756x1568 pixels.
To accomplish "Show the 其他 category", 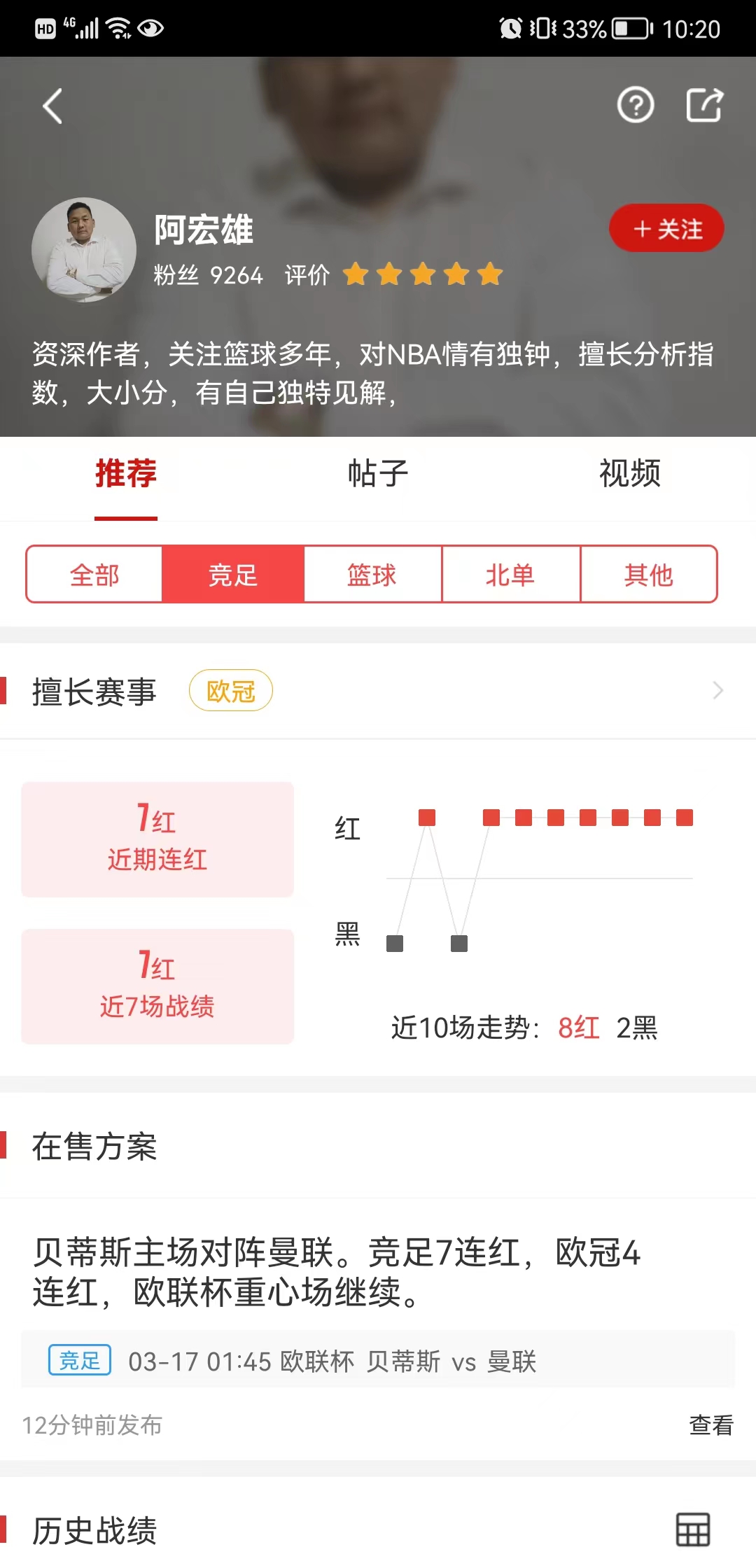I will (x=648, y=575).
